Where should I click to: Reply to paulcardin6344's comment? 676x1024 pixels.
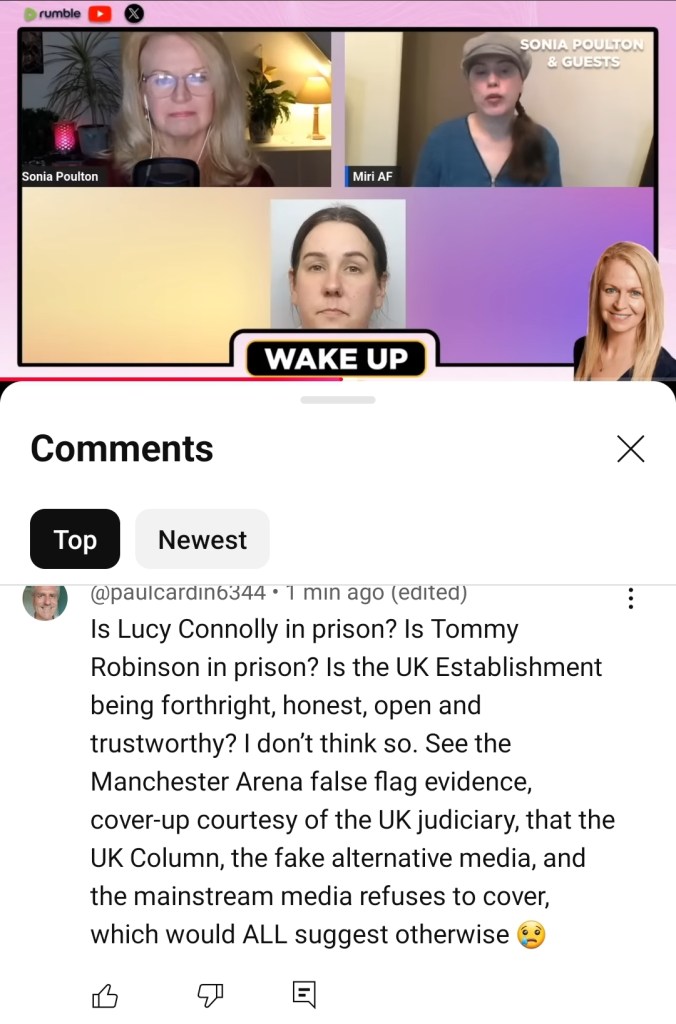coord(304,994)
